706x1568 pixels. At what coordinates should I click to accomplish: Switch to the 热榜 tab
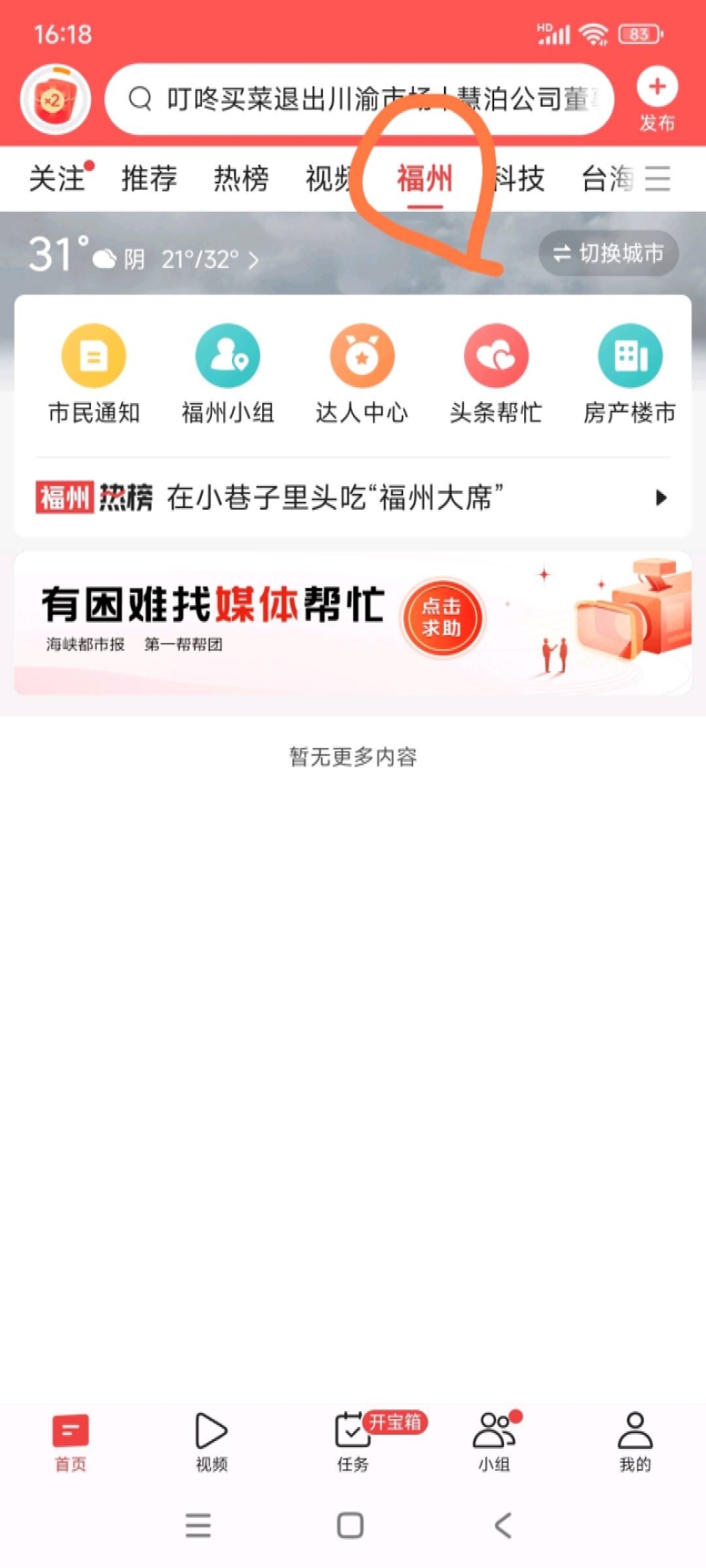coord(241,179)
